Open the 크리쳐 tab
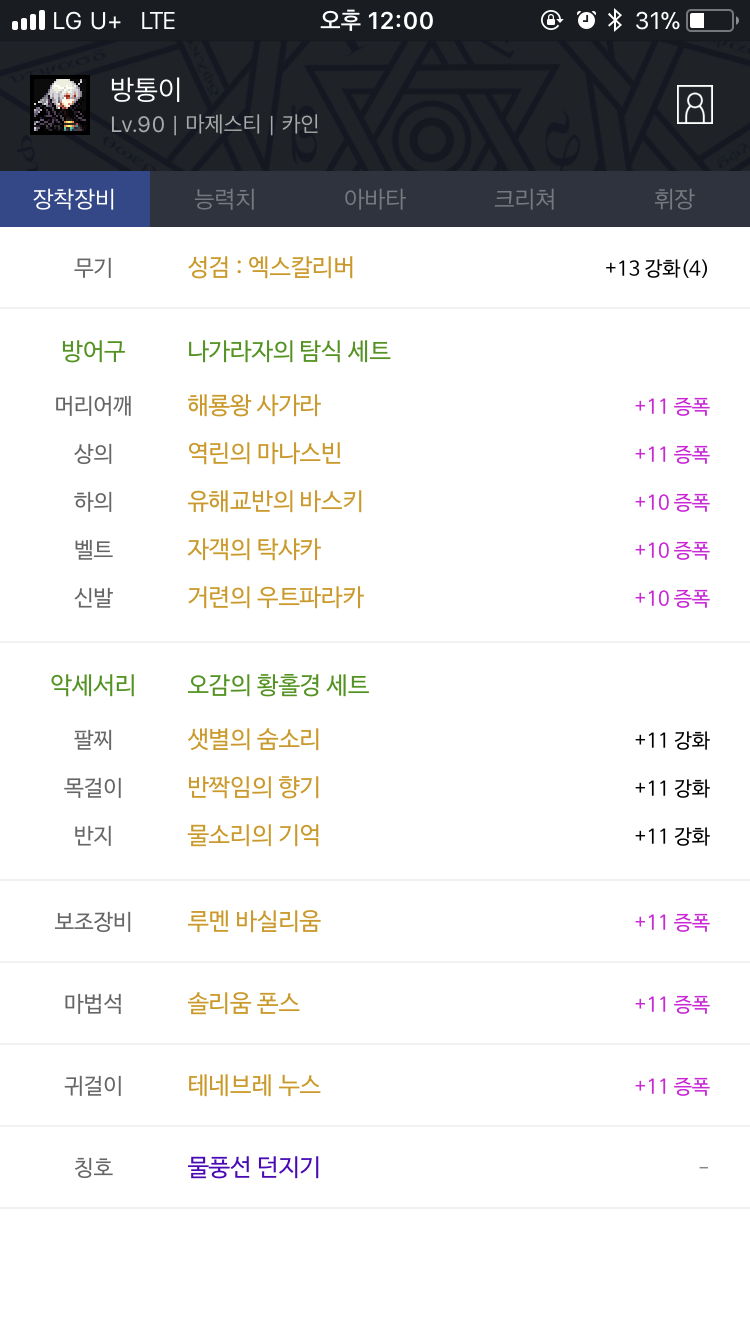 coord(525,199)
